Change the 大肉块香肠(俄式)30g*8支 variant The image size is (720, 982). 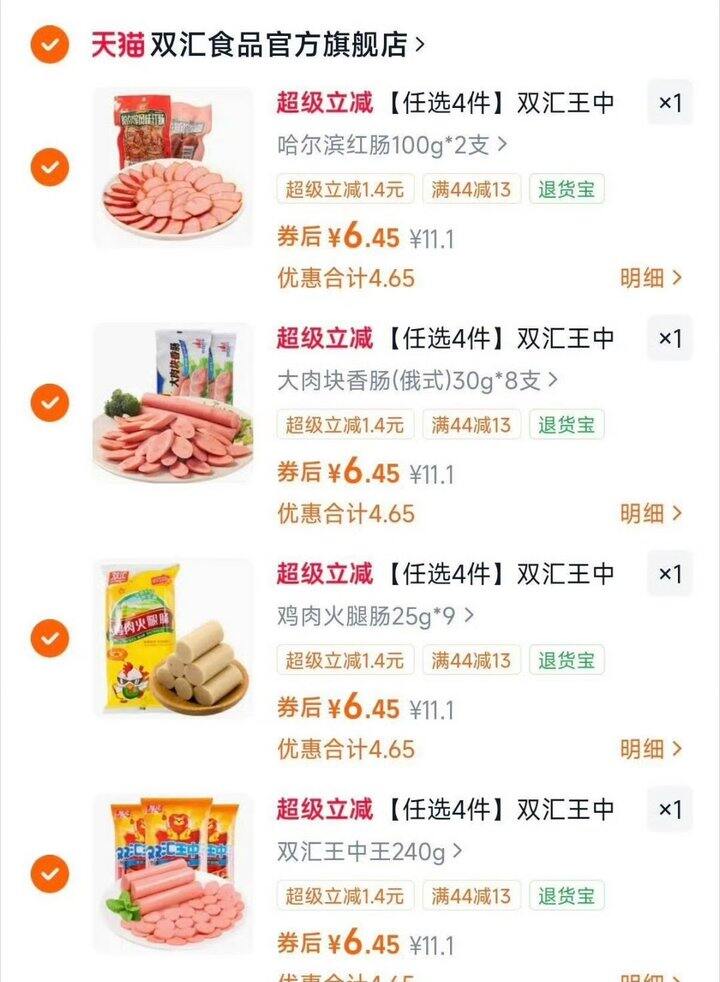pyautogui.click(x=417, y=381)
